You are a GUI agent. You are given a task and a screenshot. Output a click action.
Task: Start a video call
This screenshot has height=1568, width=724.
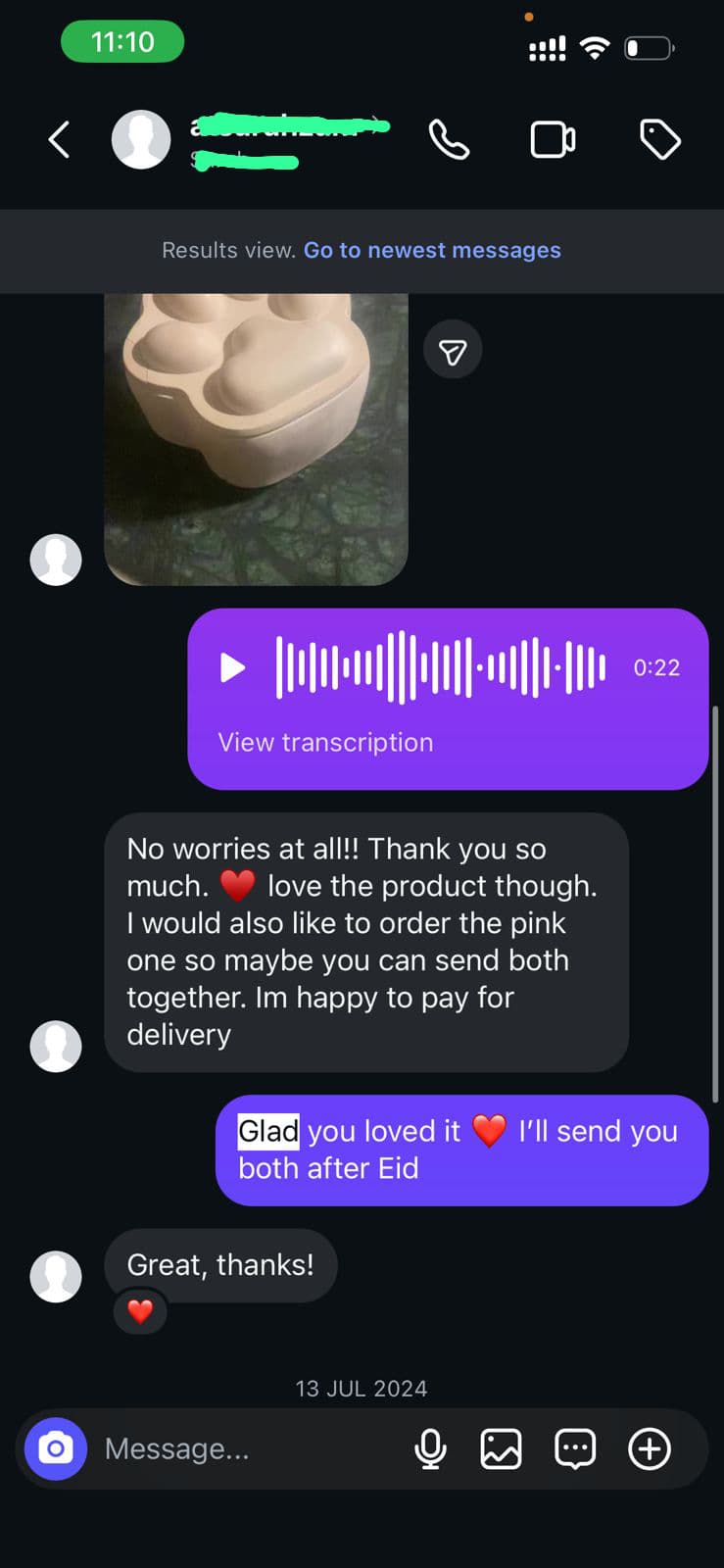click(553, 139)
